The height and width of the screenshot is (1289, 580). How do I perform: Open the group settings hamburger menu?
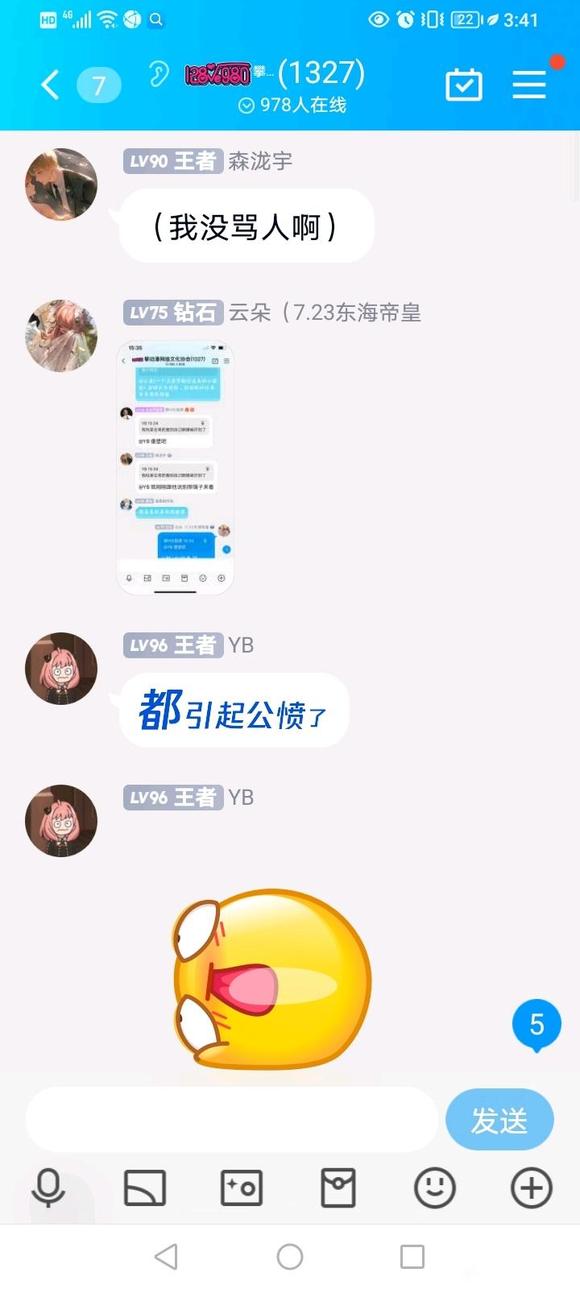(529, 85)
